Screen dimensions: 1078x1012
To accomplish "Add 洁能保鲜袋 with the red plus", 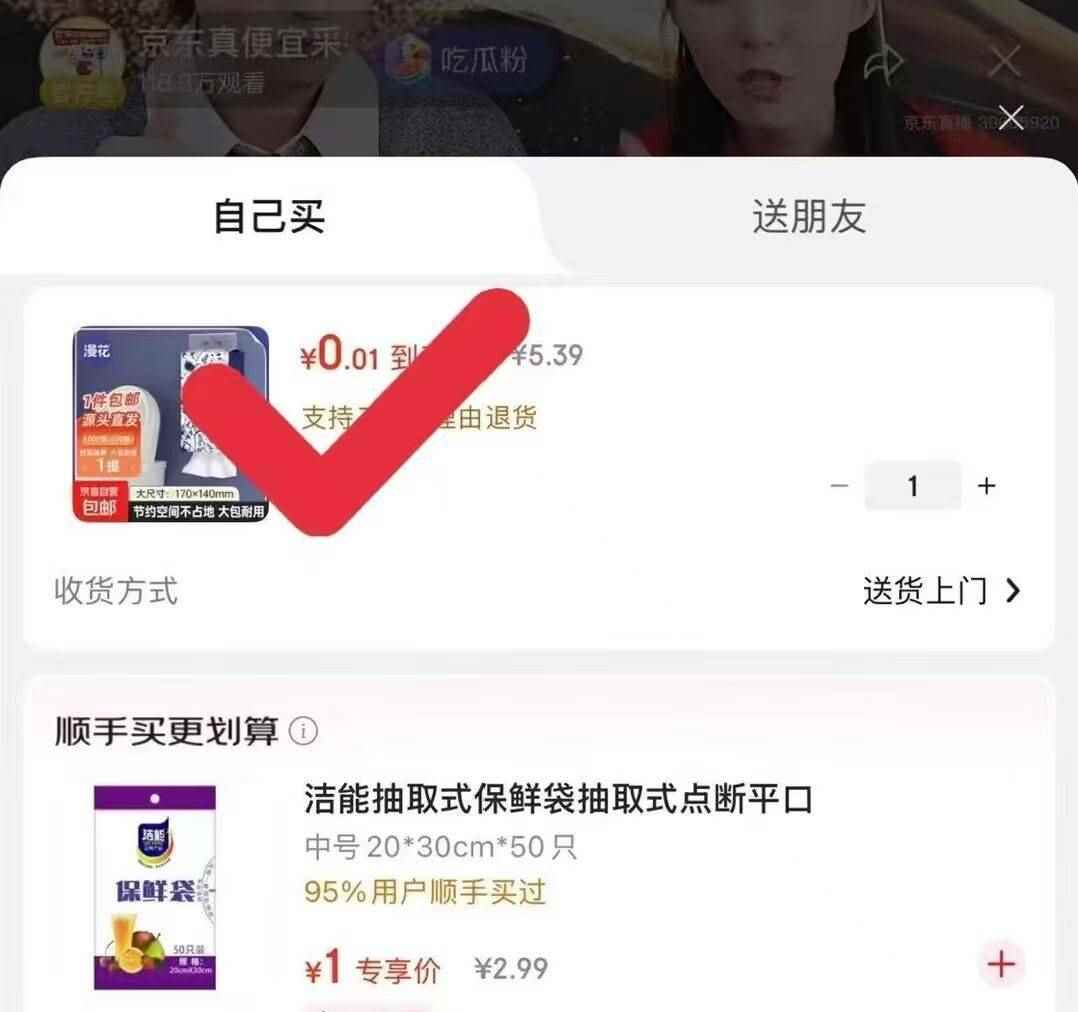I will point(1000,965).
